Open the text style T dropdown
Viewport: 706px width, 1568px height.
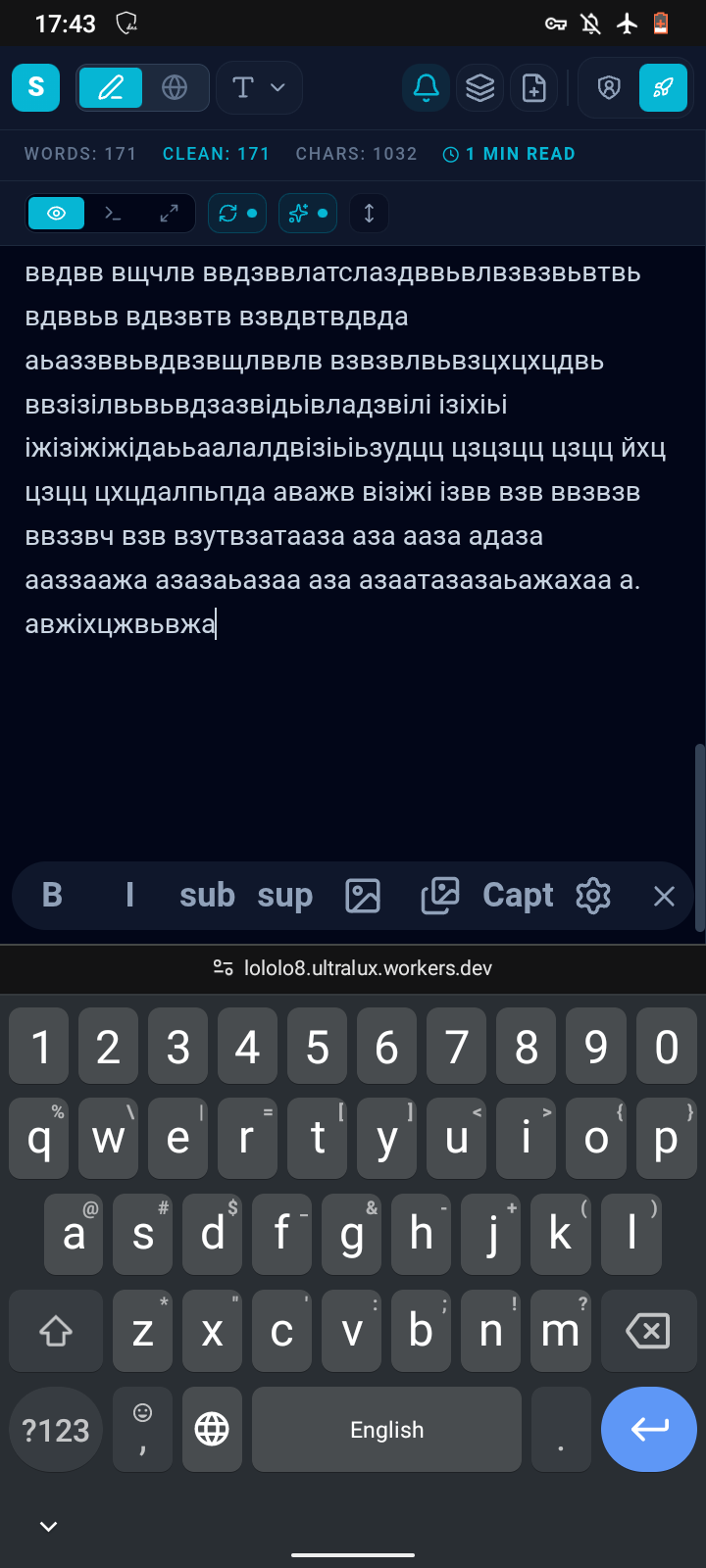click(x=259, y=87)
